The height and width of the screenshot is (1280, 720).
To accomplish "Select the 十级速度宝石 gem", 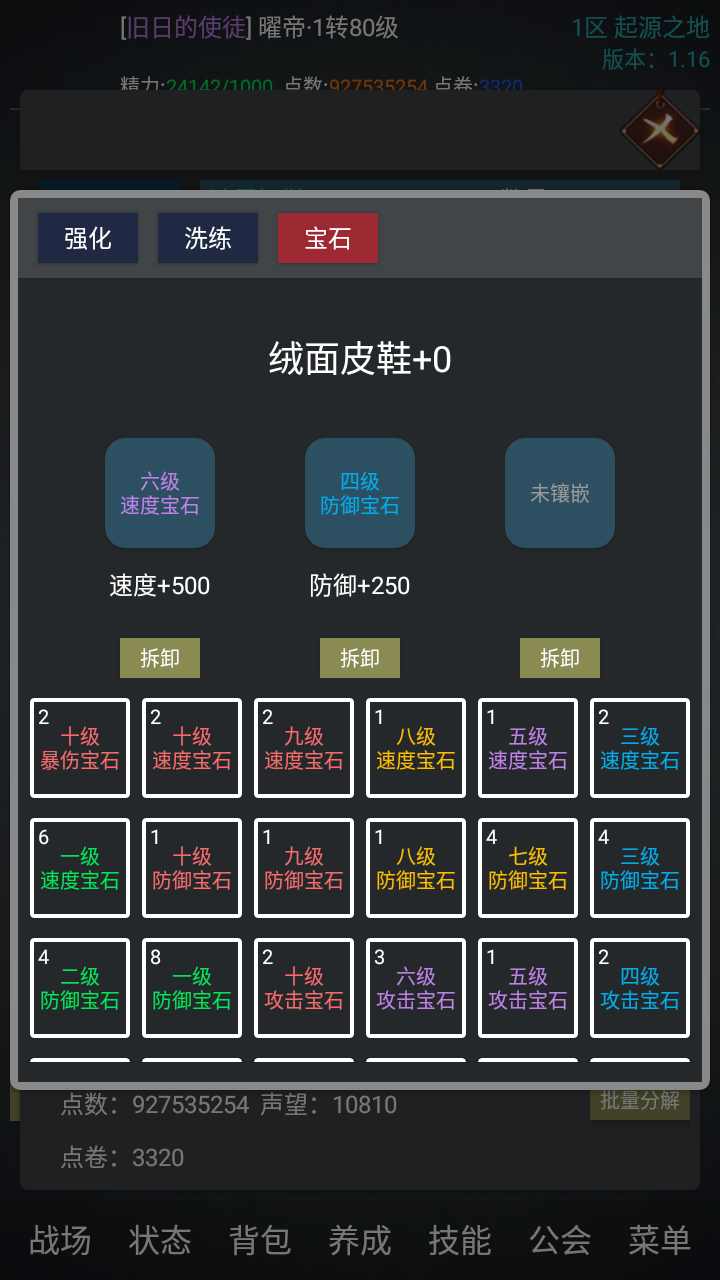I will [192, 748].
